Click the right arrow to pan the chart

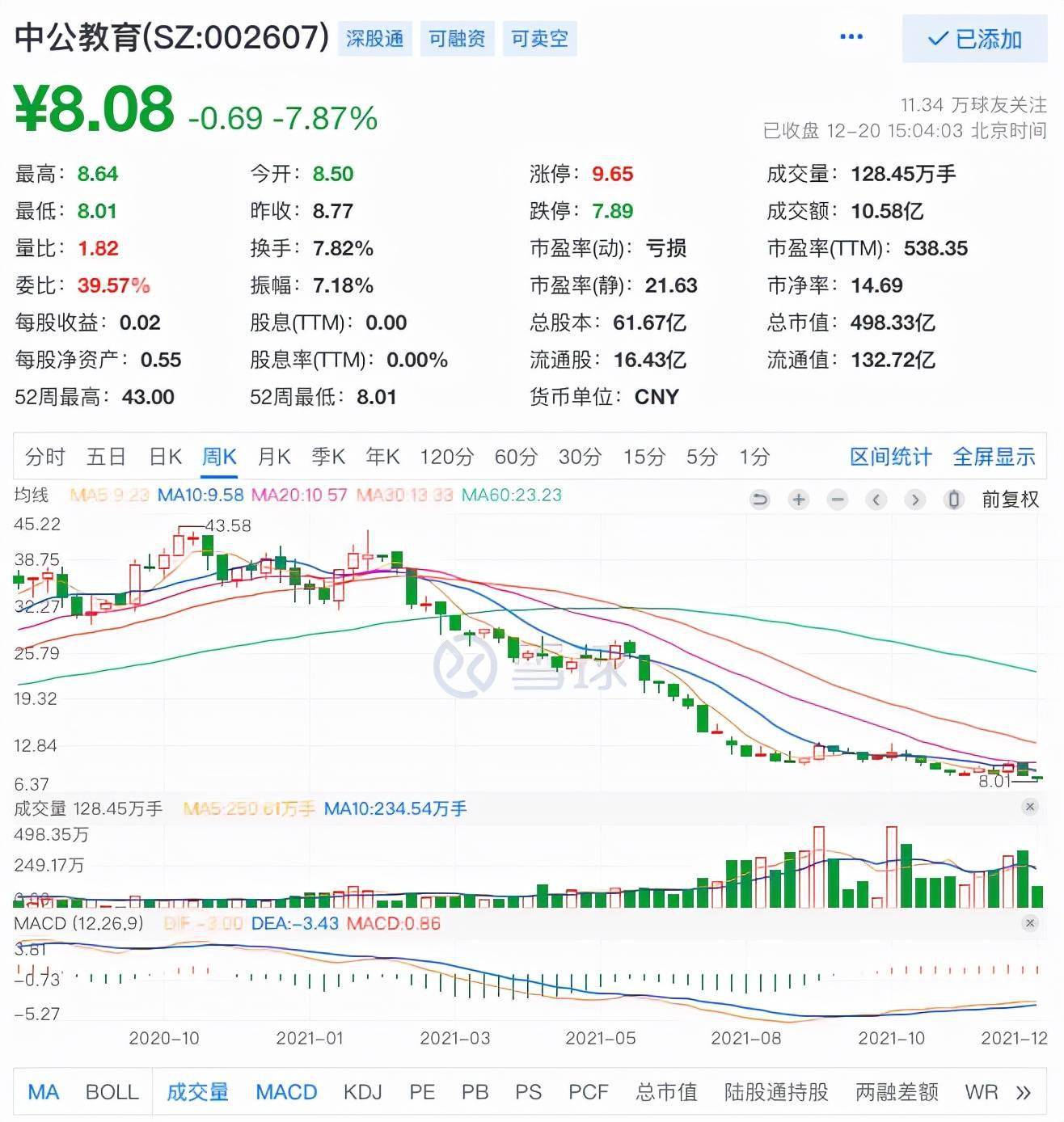tap(914, 500)
